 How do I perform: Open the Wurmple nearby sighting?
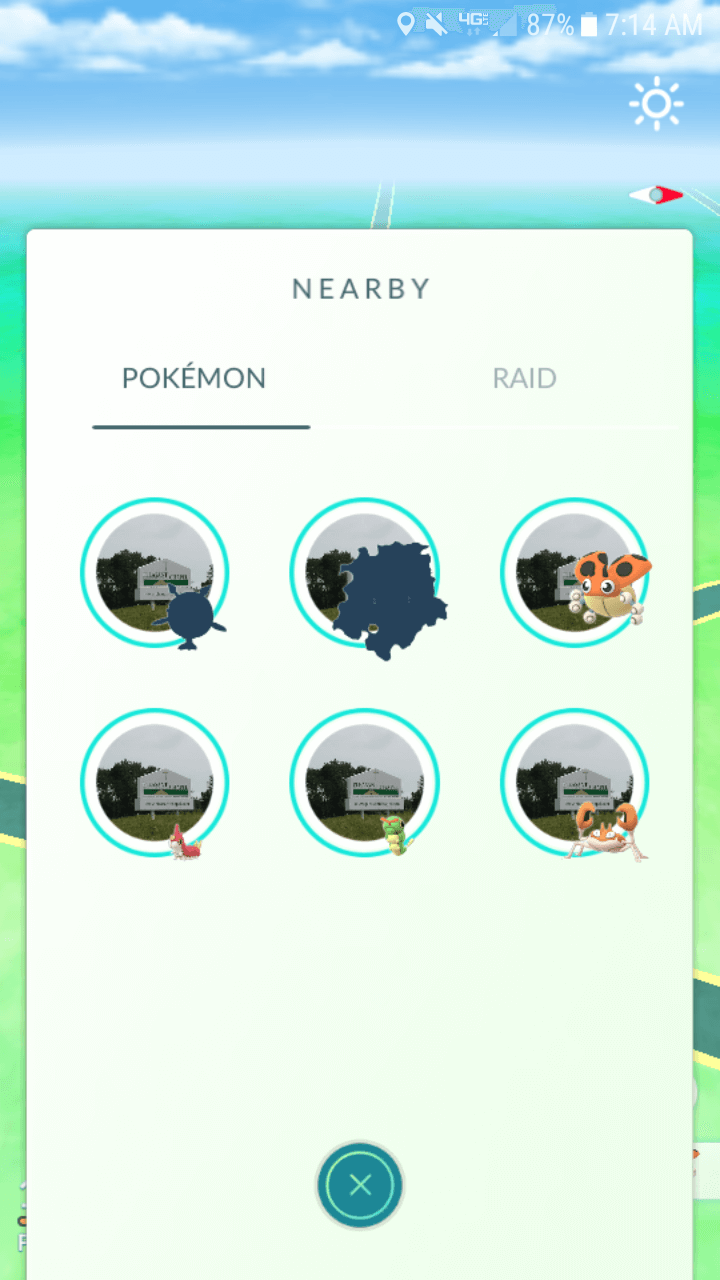tap(155, 783)
